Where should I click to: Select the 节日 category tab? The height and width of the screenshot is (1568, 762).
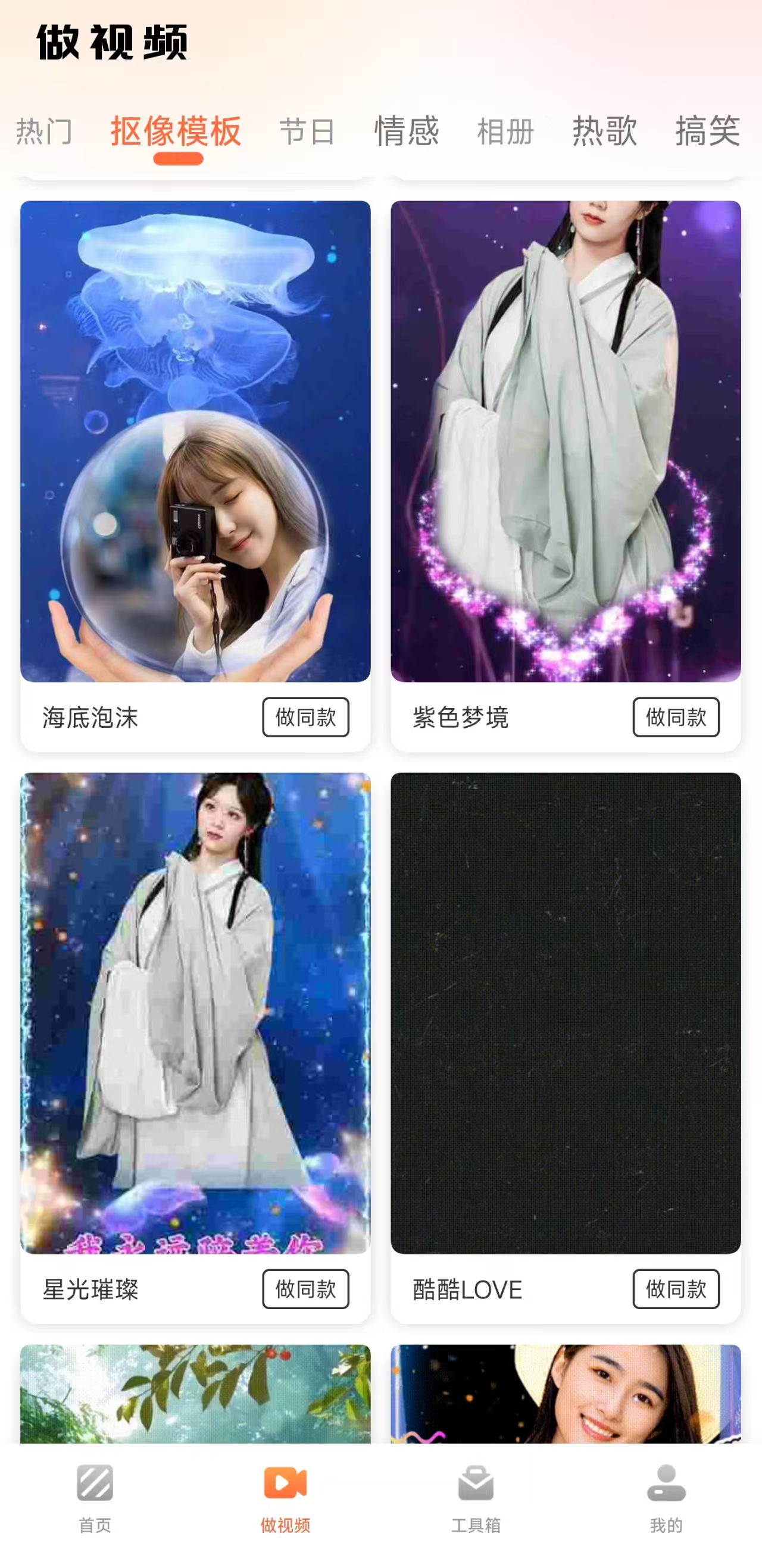pos(308,132)
